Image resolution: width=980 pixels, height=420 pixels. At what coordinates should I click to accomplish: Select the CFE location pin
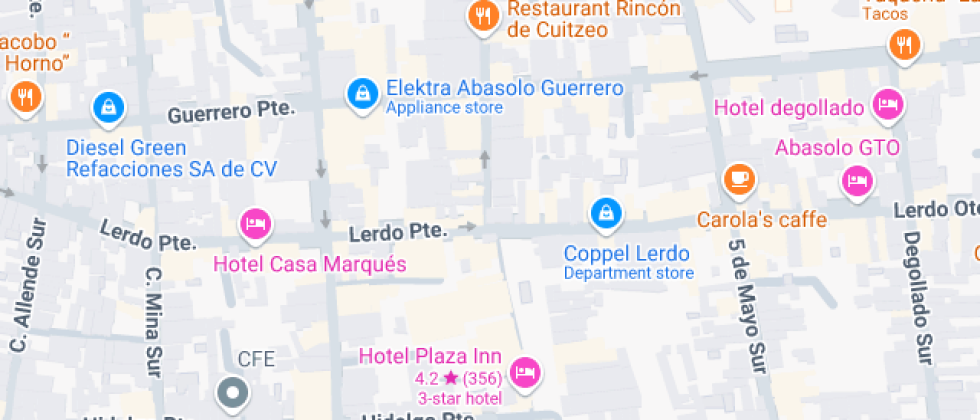[234, 393]
